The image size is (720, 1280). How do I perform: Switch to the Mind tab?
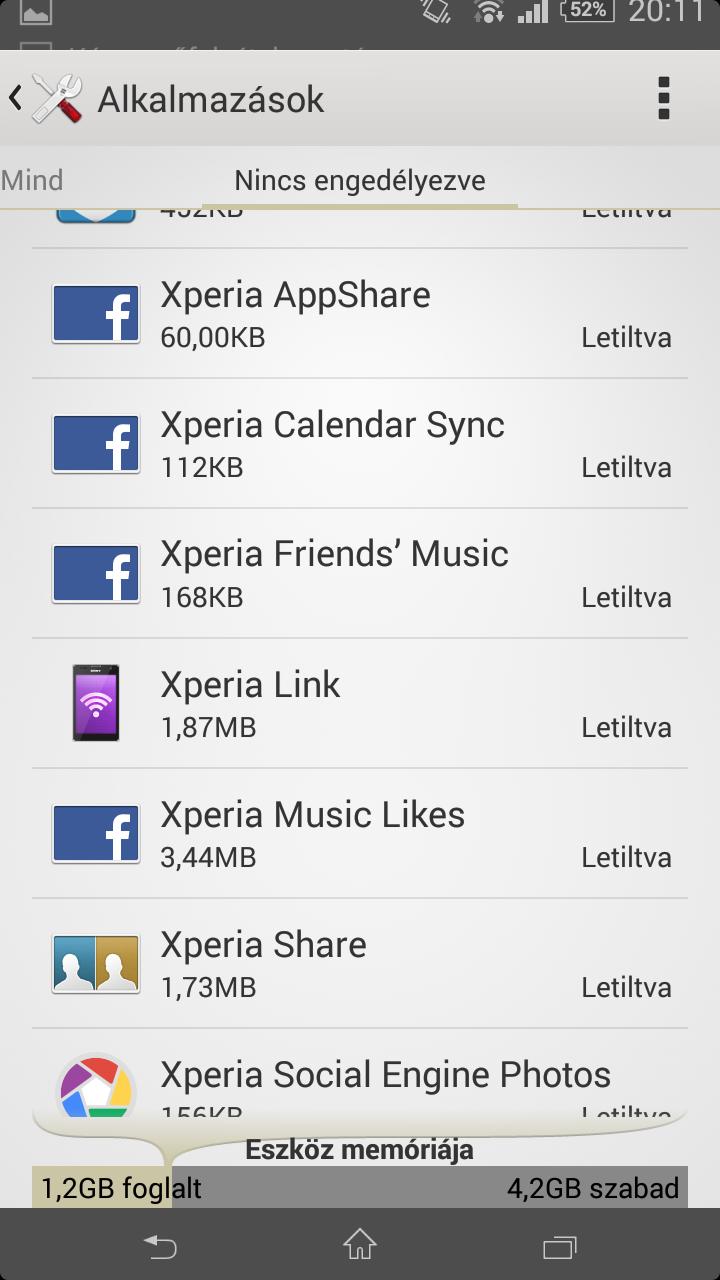coord(32,180)
